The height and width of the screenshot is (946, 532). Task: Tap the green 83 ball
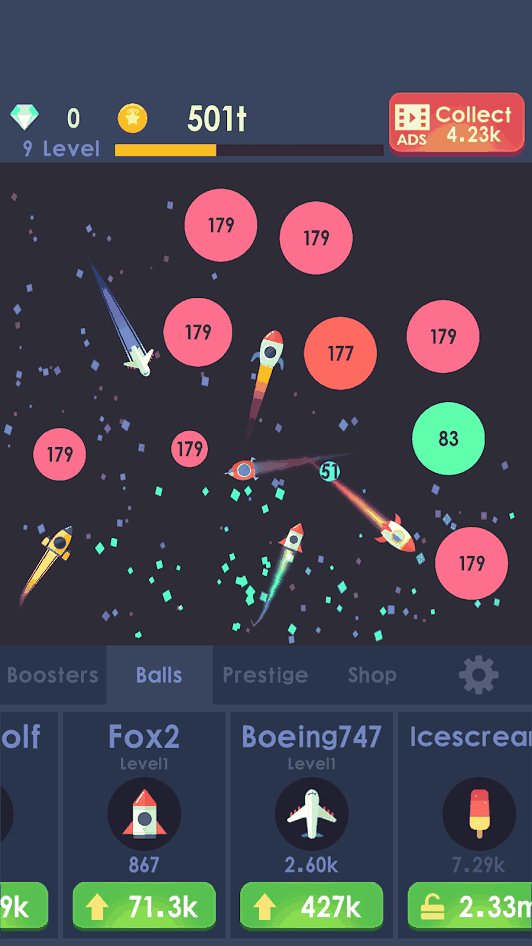coord(448,439)
